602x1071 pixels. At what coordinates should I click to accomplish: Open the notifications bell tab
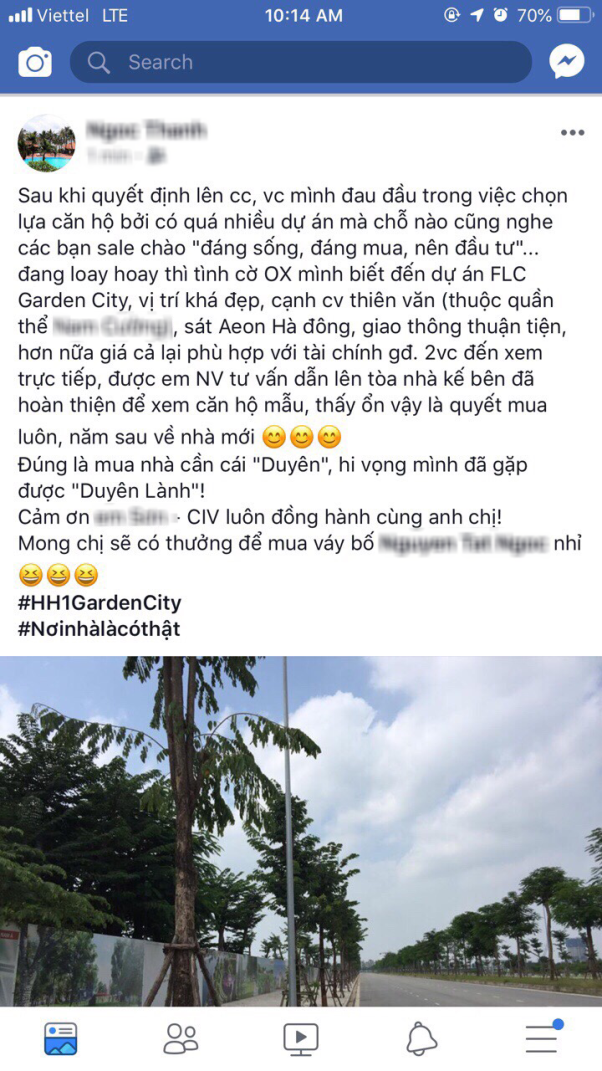[x=421, y=1038]
